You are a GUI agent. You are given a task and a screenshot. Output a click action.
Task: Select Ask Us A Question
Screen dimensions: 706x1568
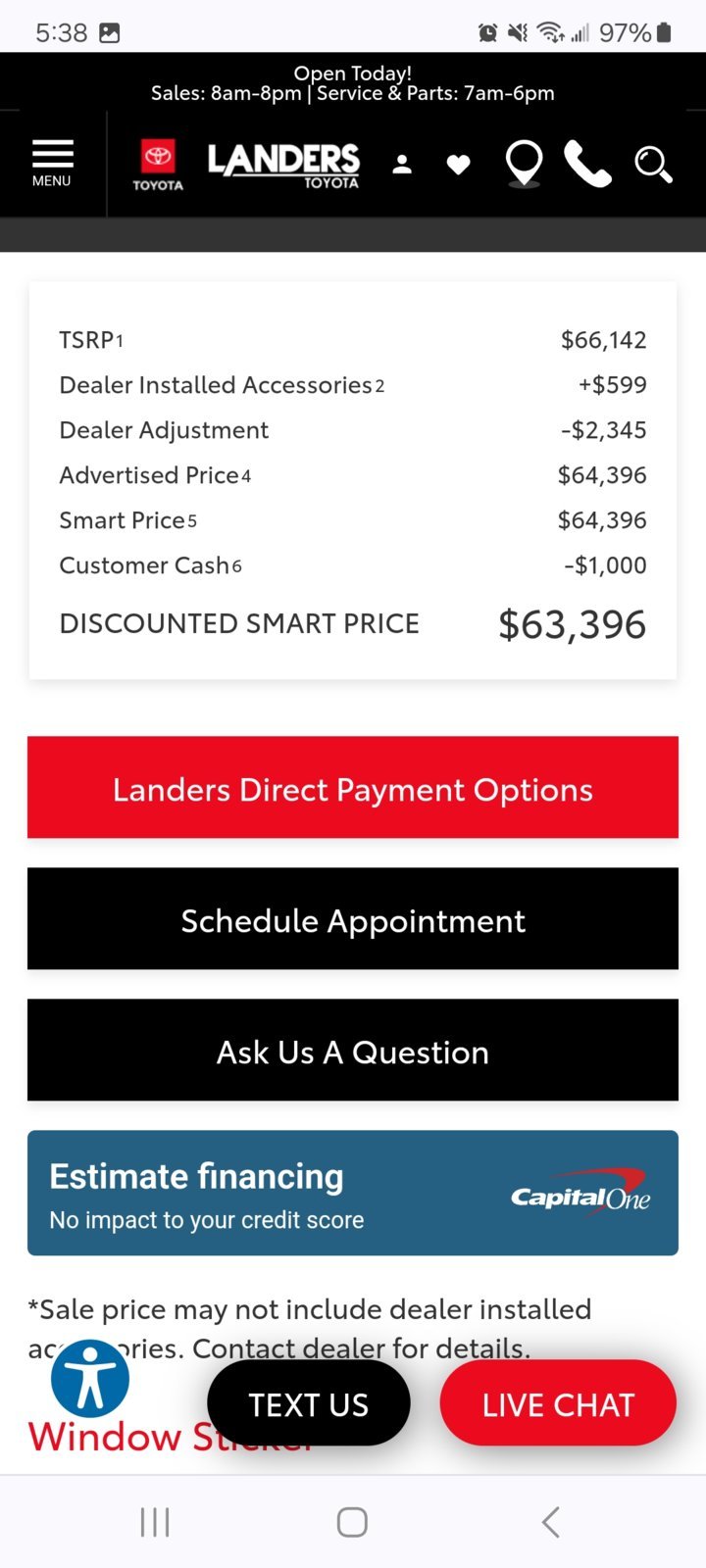pyautogui.click(x=353, y=1051)
